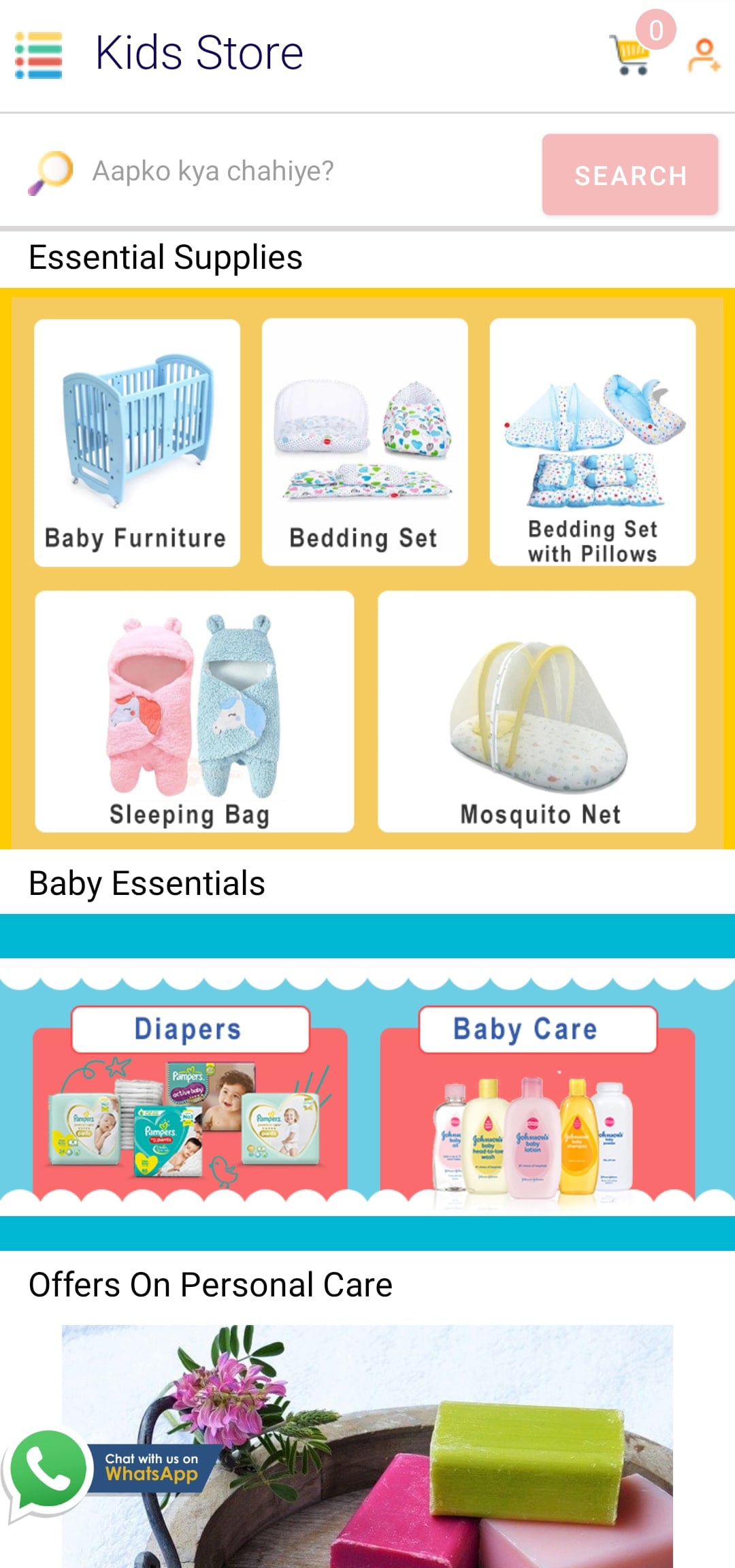Browse the Bedding Set category
The width and height of the screenshot is (735, 1568).
pyautogui.click(x=365, y=442)
